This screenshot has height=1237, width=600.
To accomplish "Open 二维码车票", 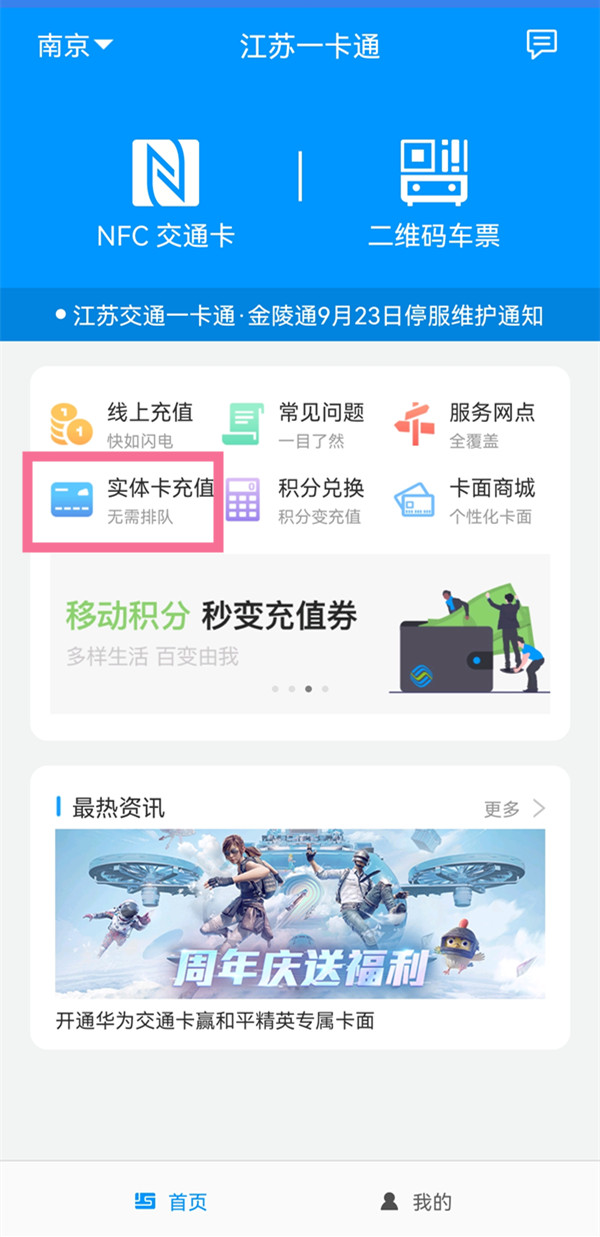I will 434,194.
